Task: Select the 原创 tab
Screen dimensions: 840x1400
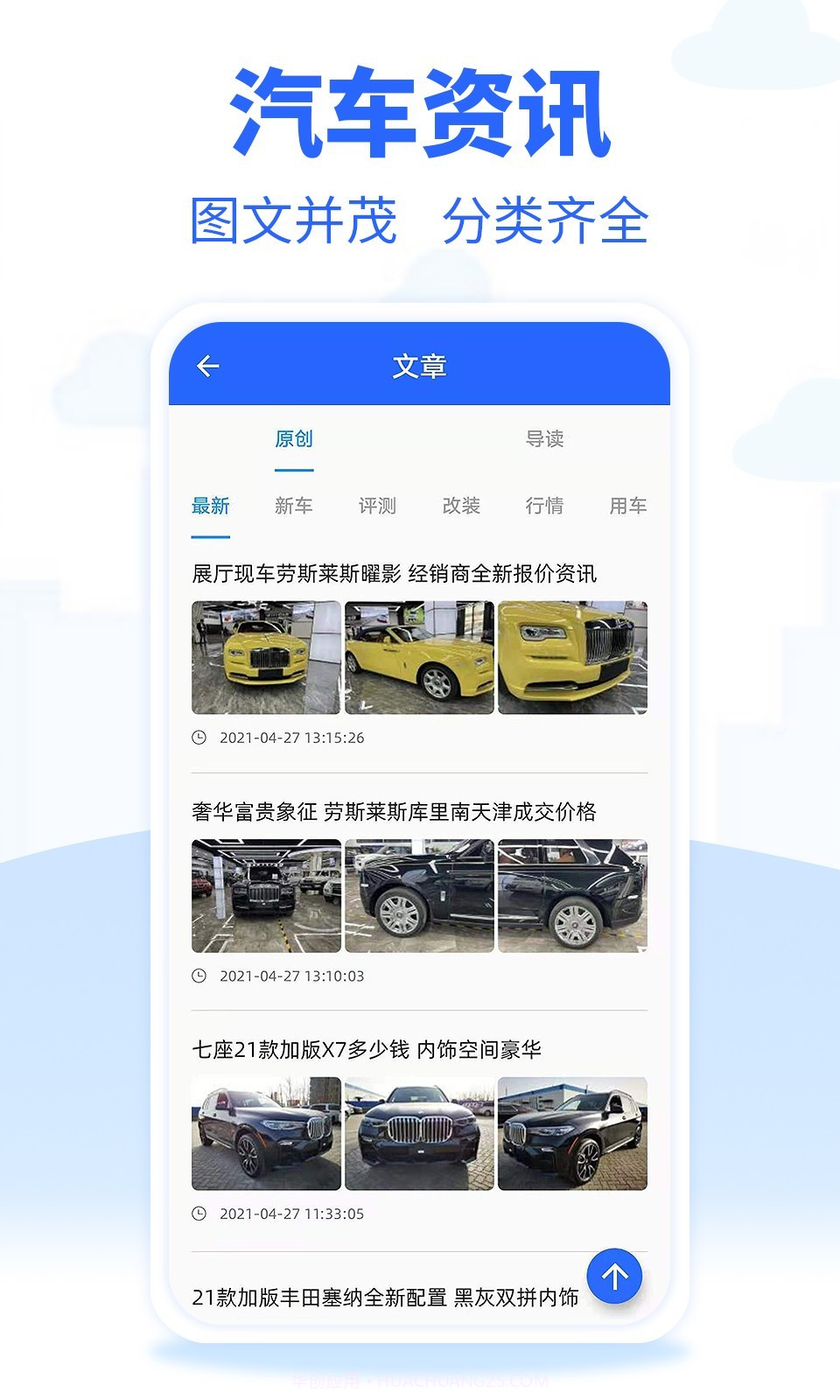Action: [293, 439]
